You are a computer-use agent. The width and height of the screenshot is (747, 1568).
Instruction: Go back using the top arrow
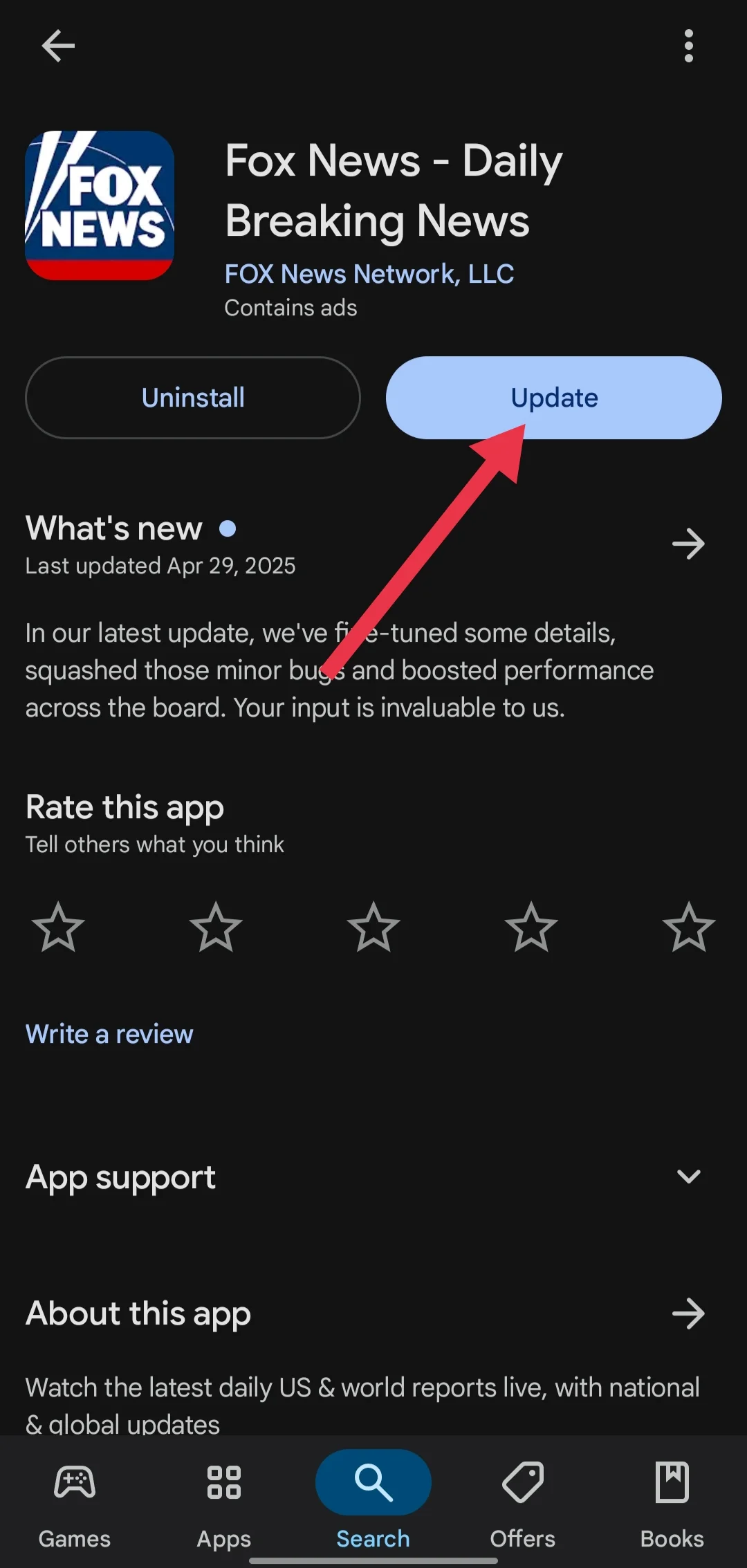click(58, 46)
